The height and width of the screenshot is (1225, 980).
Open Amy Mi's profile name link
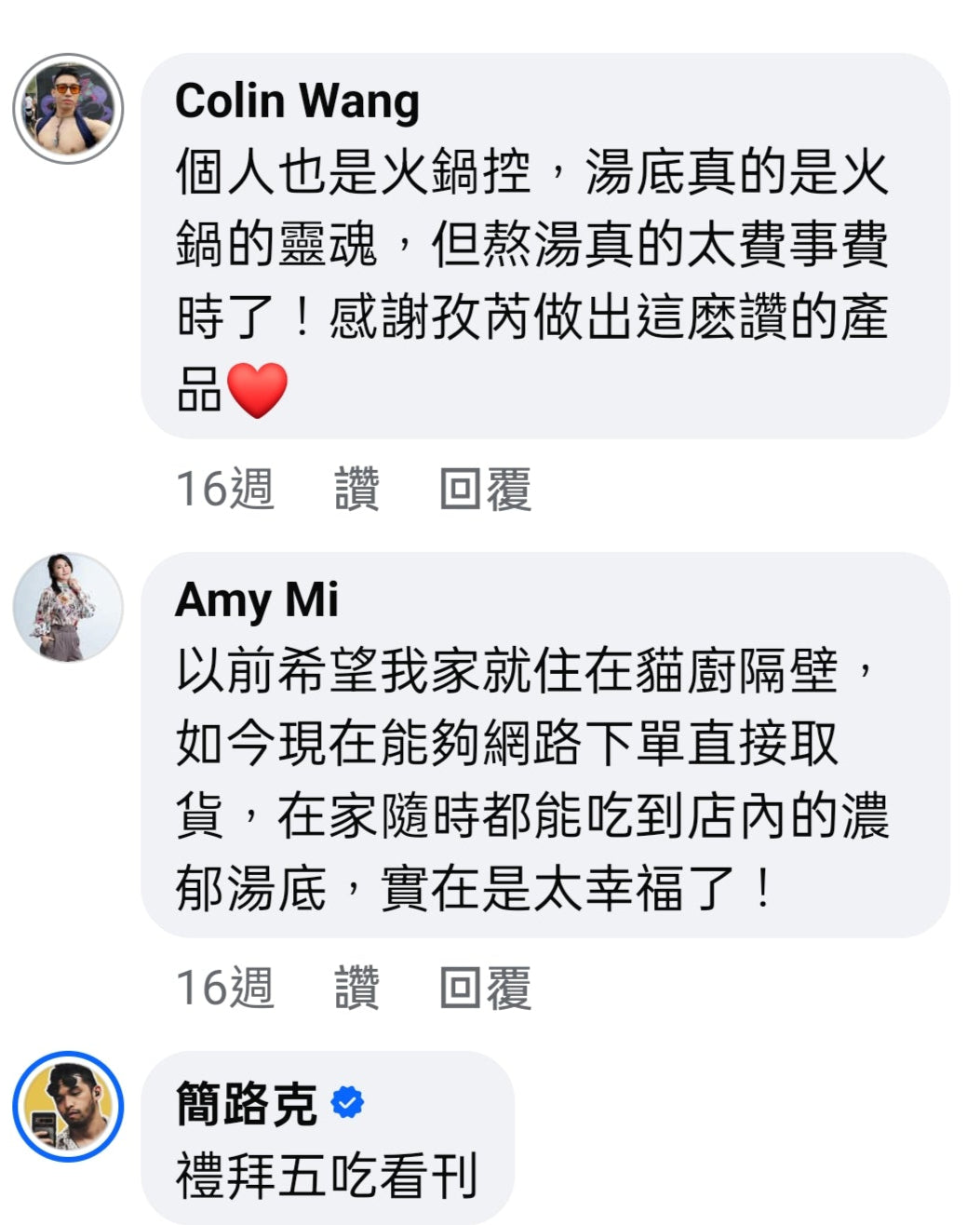pos(256,599)
